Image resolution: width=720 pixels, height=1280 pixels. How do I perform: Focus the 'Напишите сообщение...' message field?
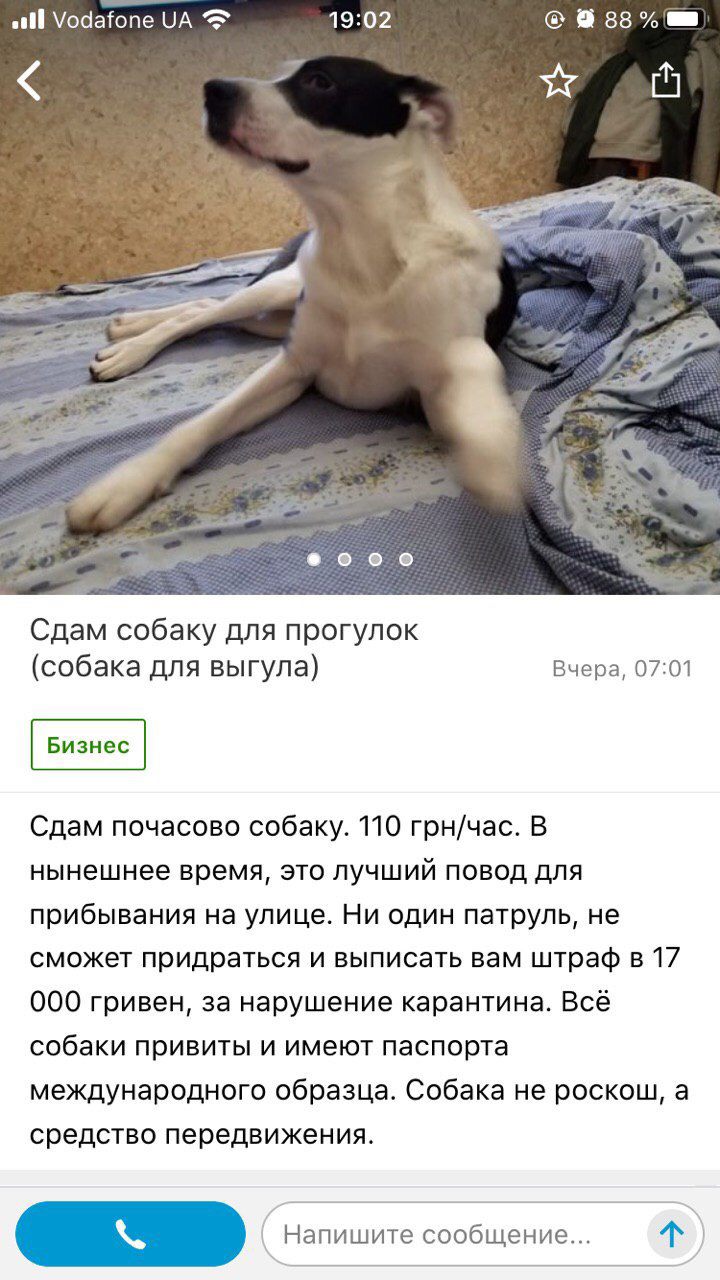coord(450,1234)
